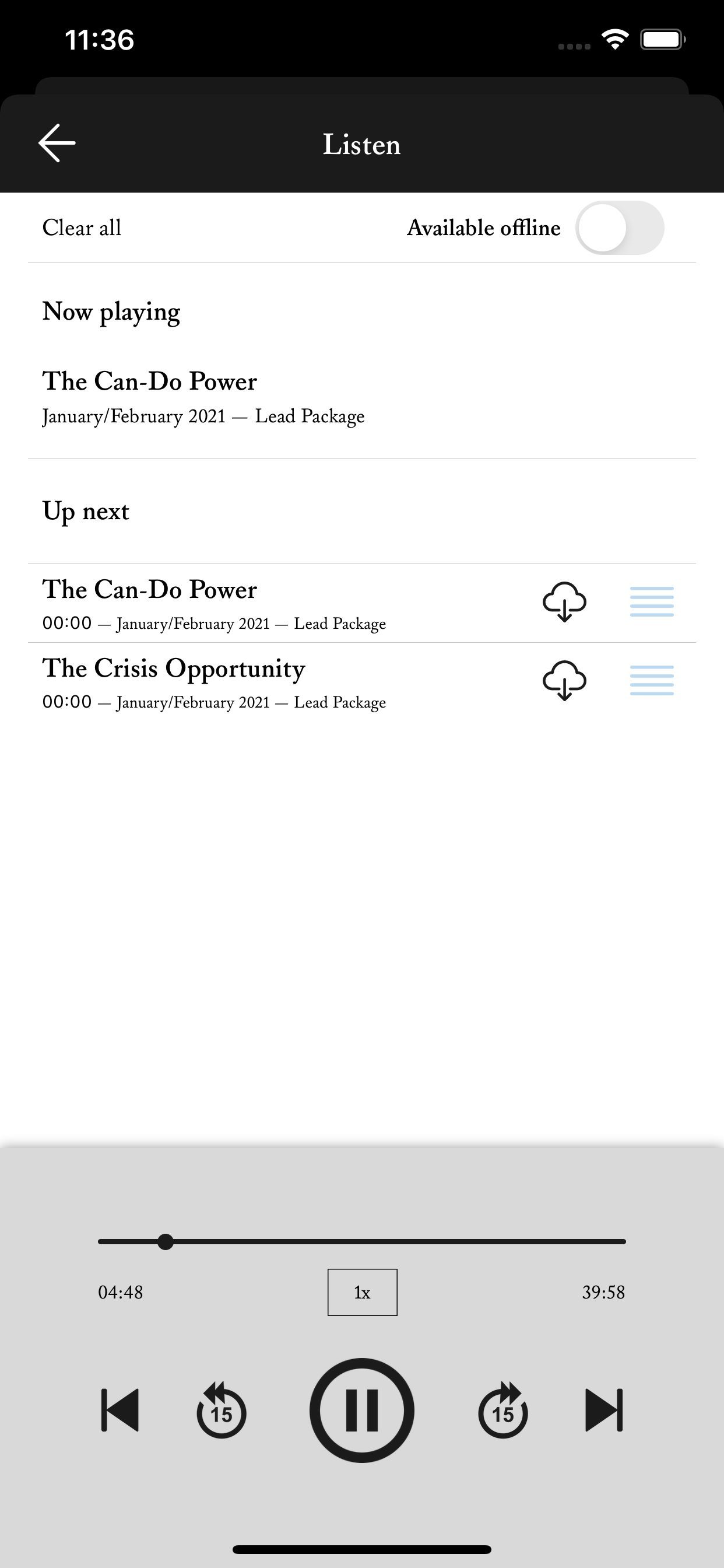Jump to the previous track
The height and width of the screenshot is (1568, 724).
pyautogui.click(x=120, y=1410)
